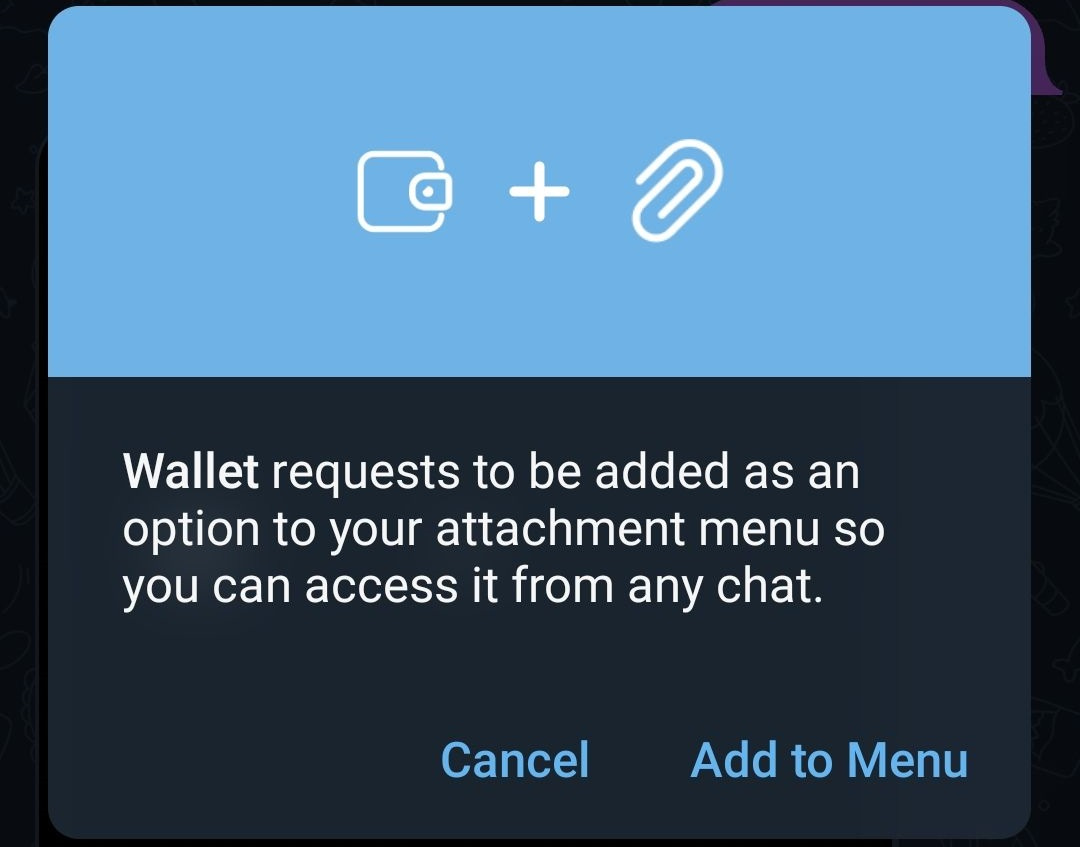Cancel the Wallet attachment request

[515, 760]
